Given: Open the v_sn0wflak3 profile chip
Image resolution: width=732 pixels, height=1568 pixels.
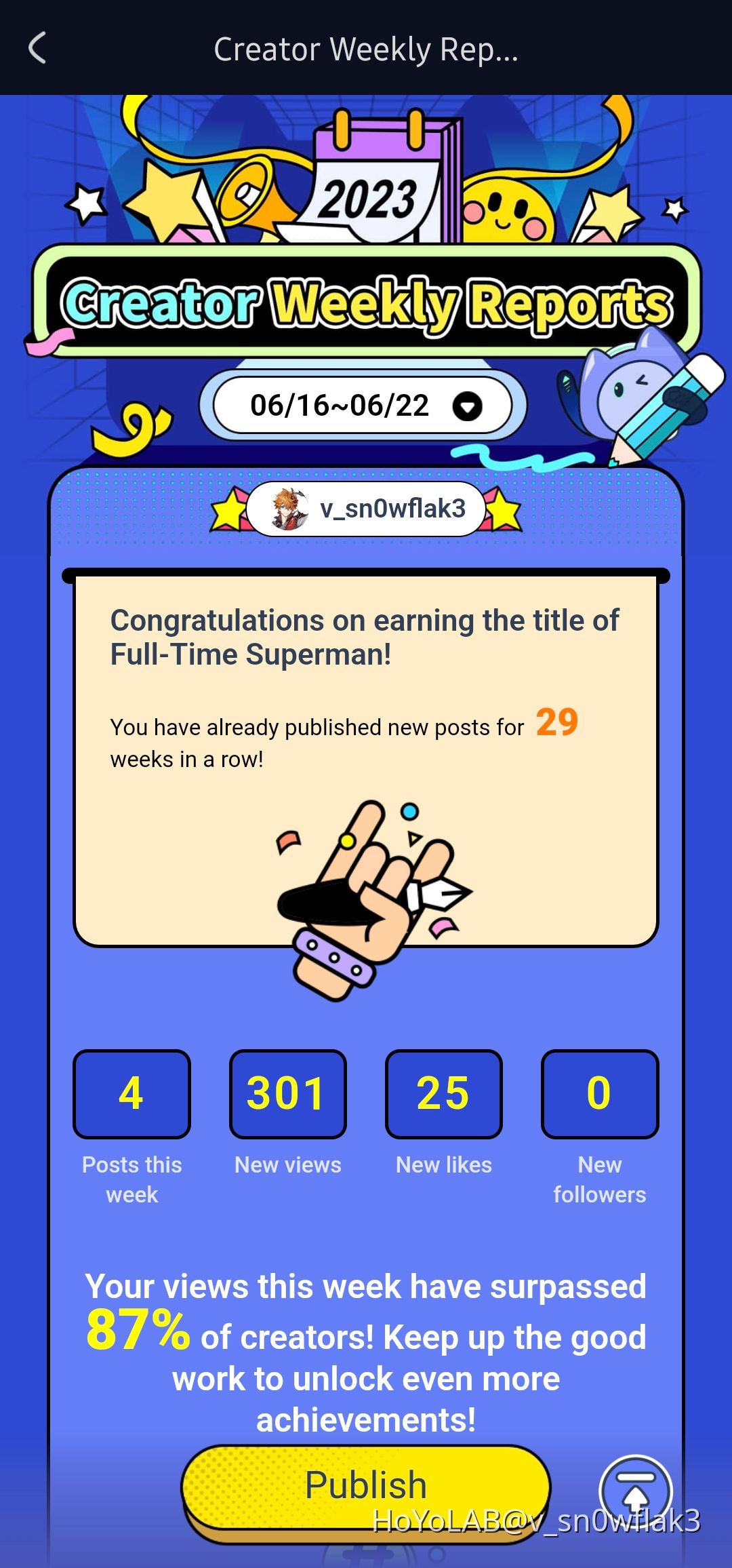Looking at the screenshot, I should click(366, 509).
